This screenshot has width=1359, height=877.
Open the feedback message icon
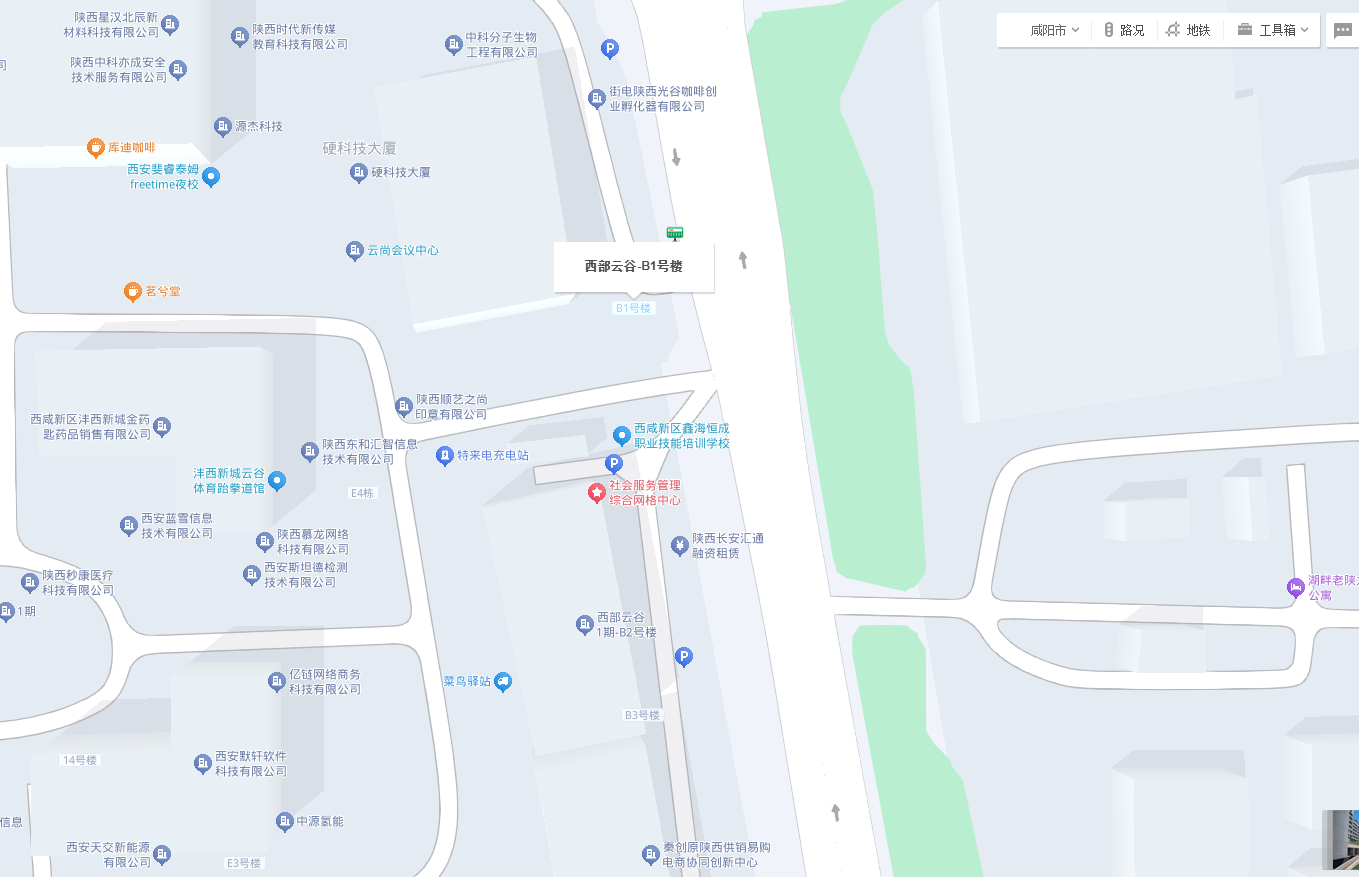[x=1342, y=31]
